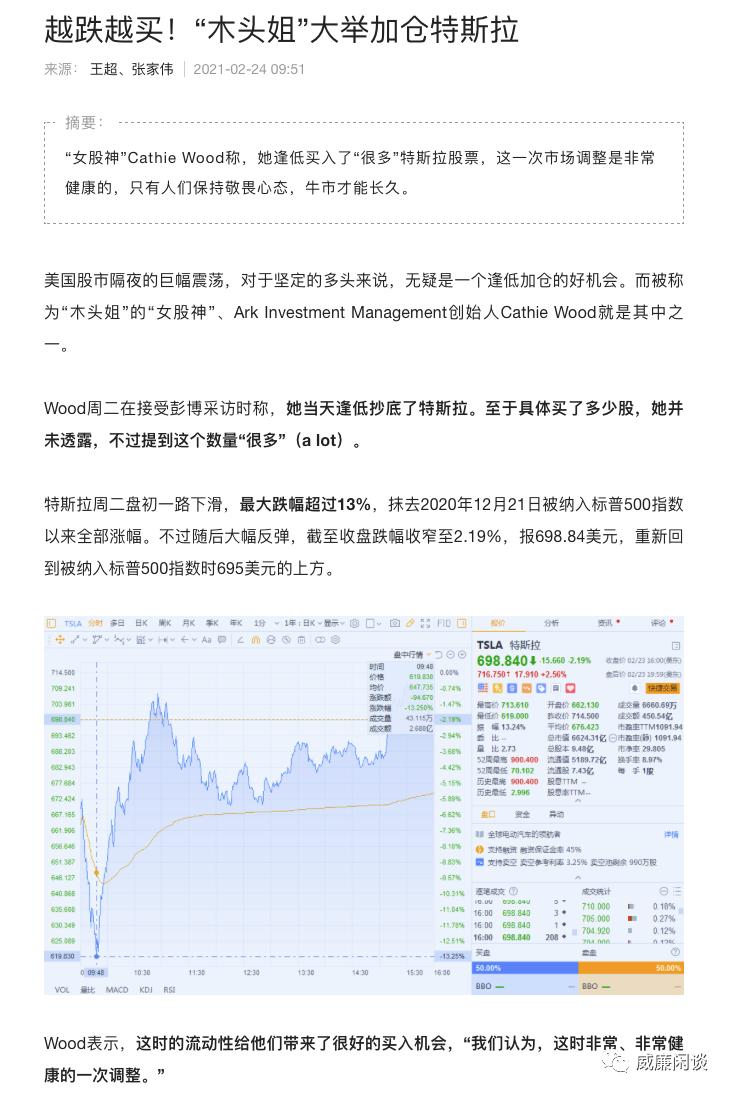Image resolution: width=731 pixels, height=1094 pixels.
Task: Open the chart settings gear icon
Action: point(354,623)
